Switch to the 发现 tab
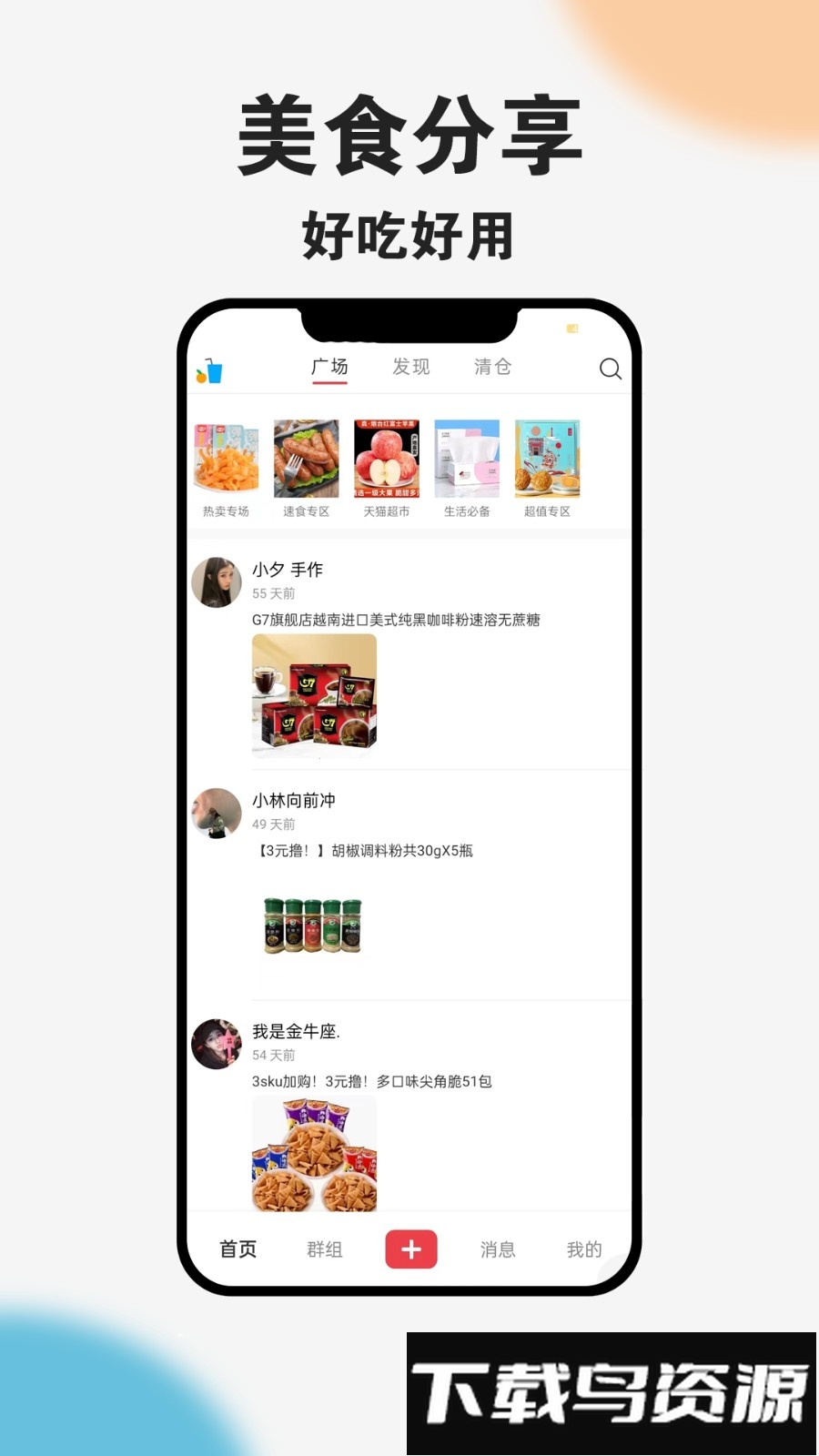 [411, 367]
